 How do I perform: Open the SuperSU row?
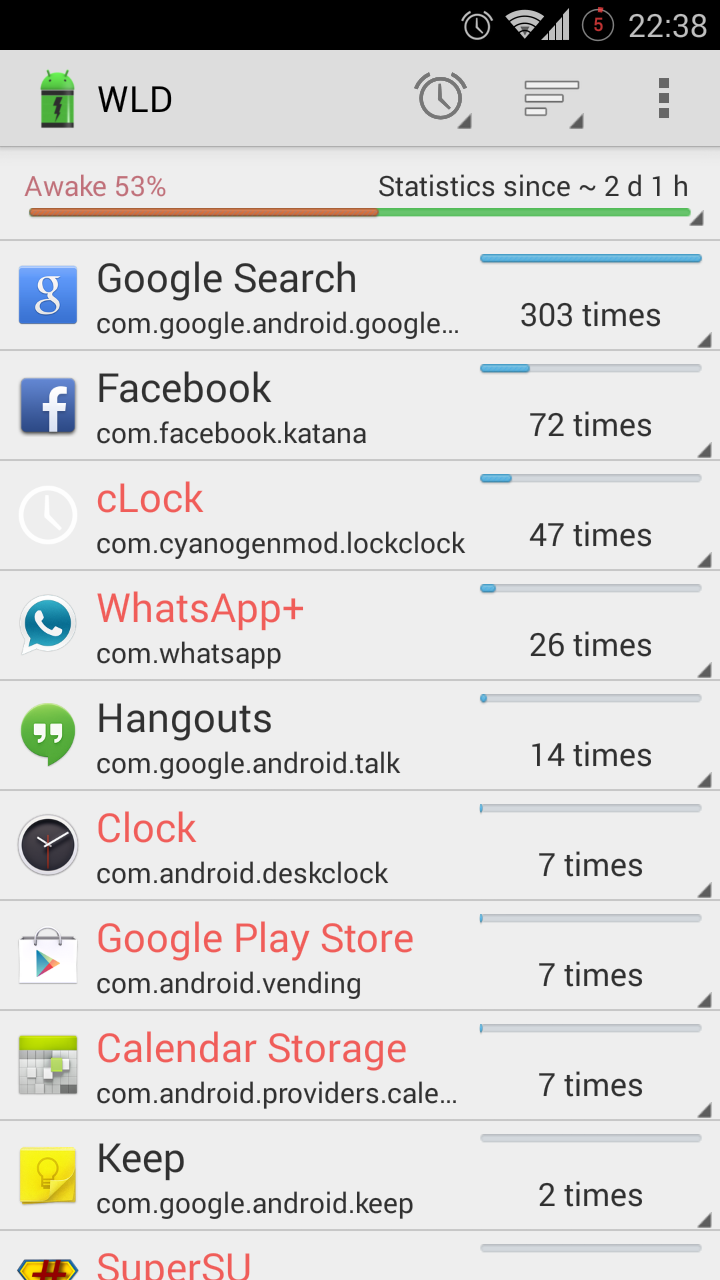(360, 1260)
